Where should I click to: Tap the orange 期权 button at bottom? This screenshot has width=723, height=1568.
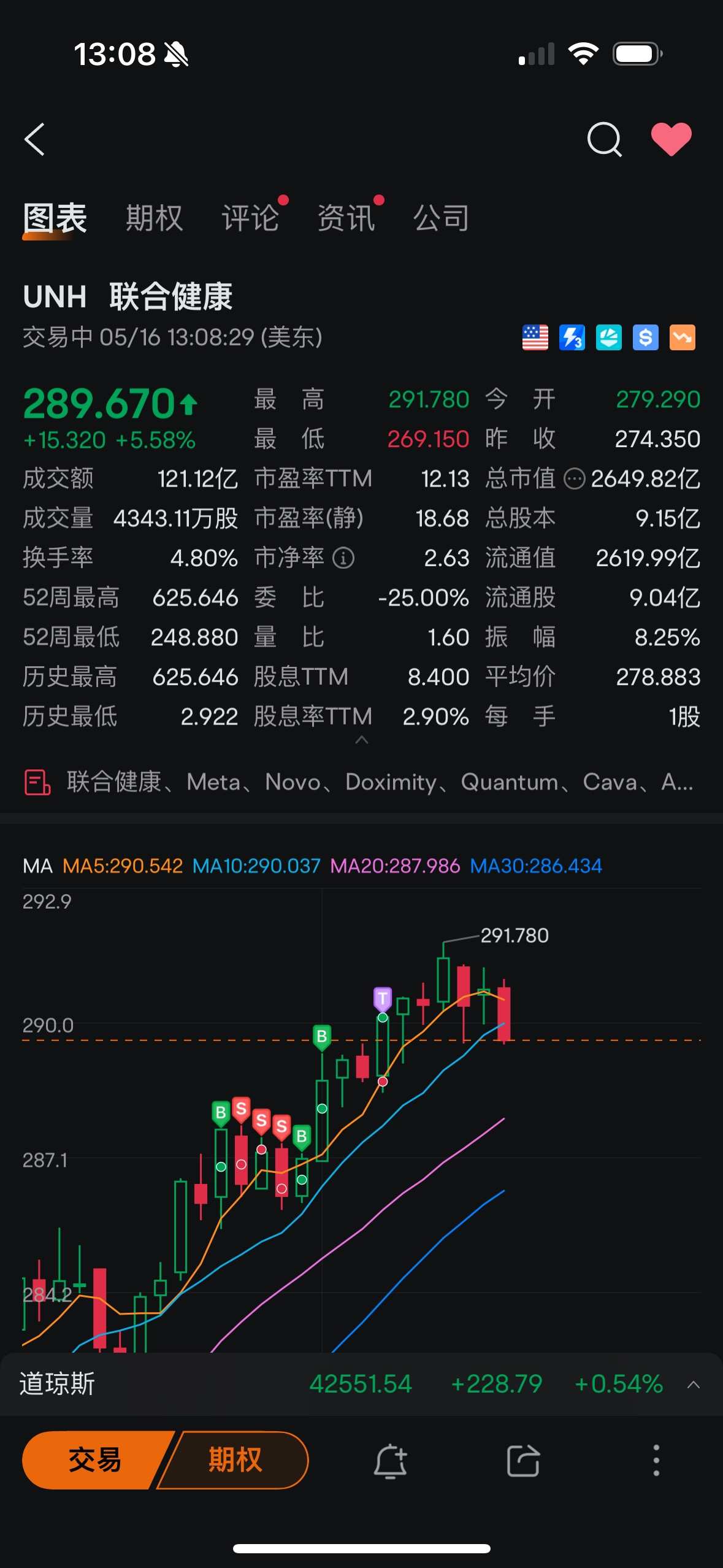235,1460
